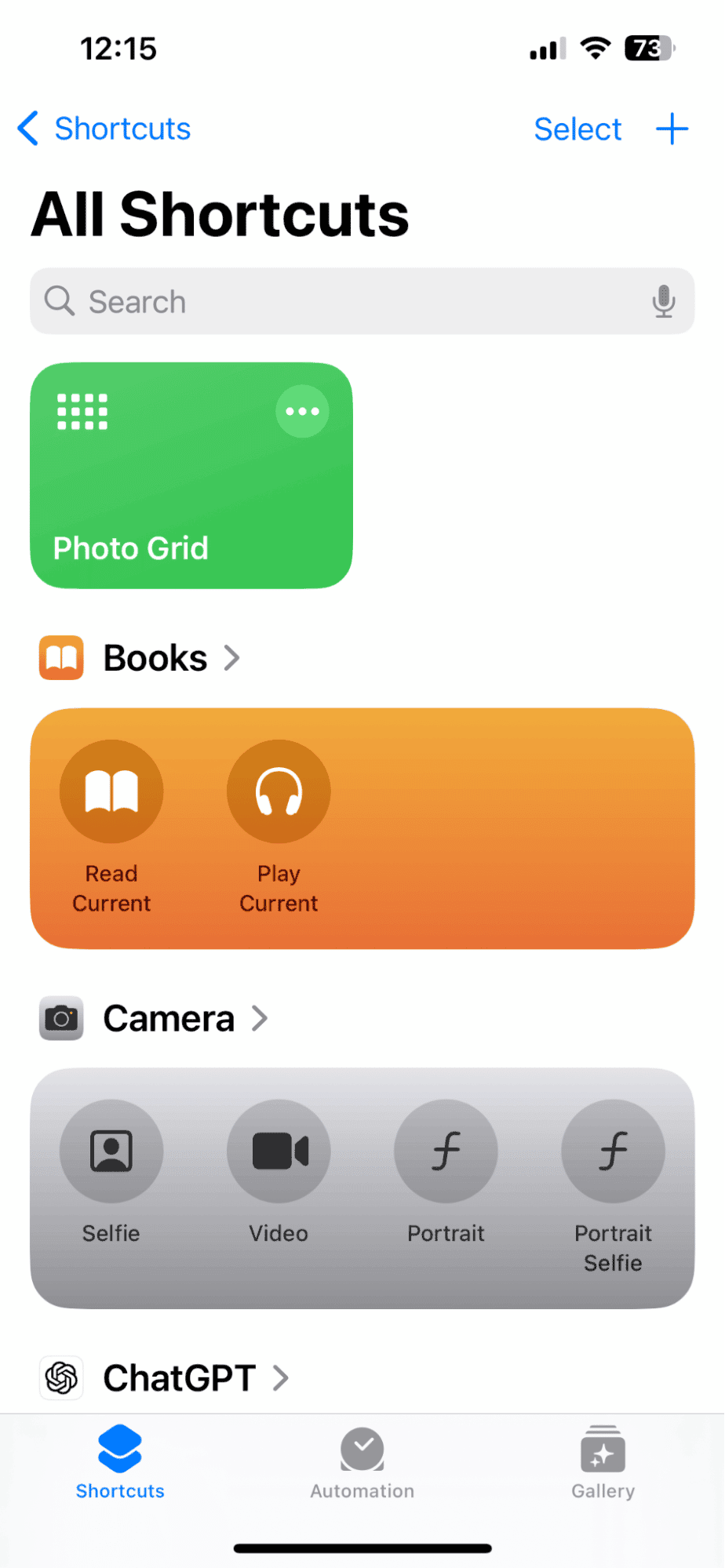The width and height of the screenshot is (725, 1568).
Task: Tap Select to choose shortcuts
Action: click(577, 129)
